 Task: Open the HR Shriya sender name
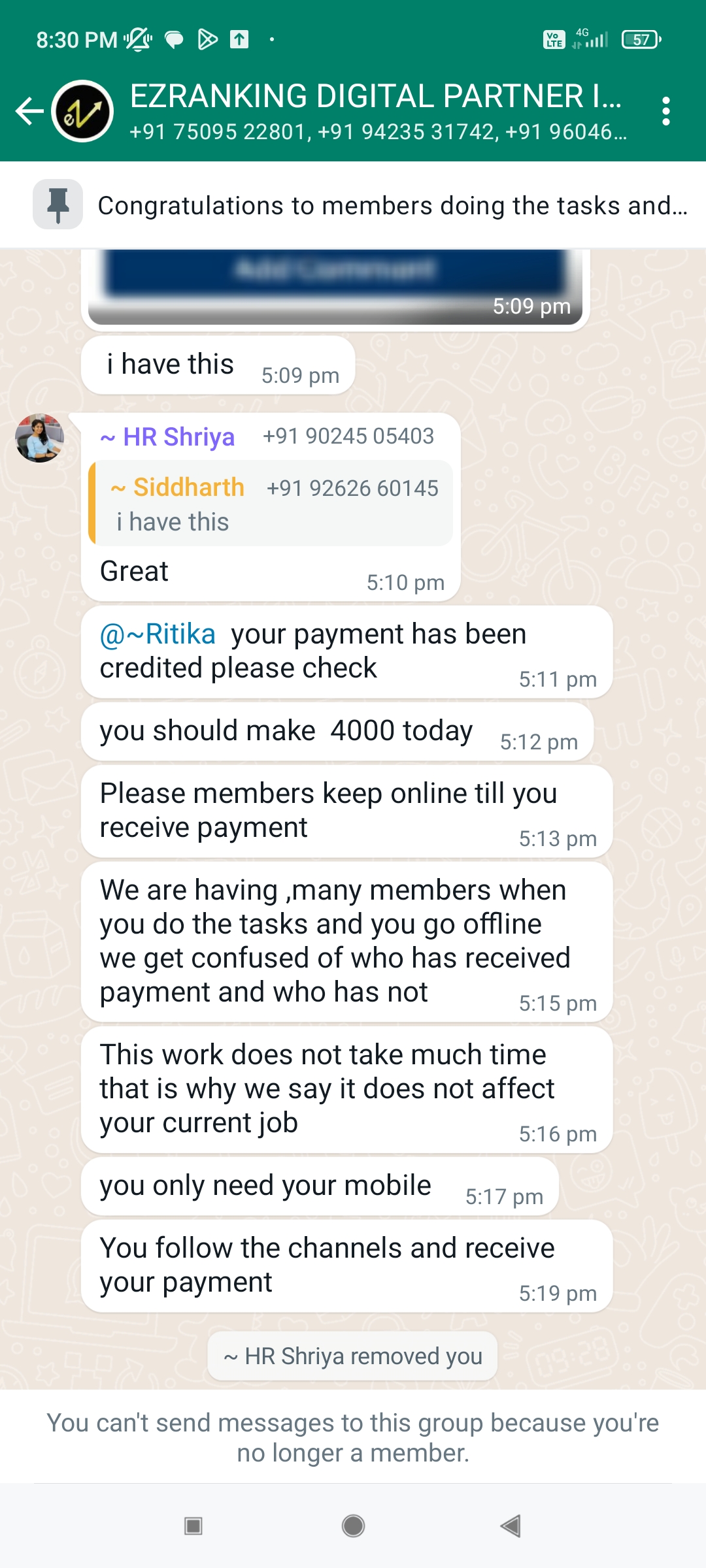178,436
